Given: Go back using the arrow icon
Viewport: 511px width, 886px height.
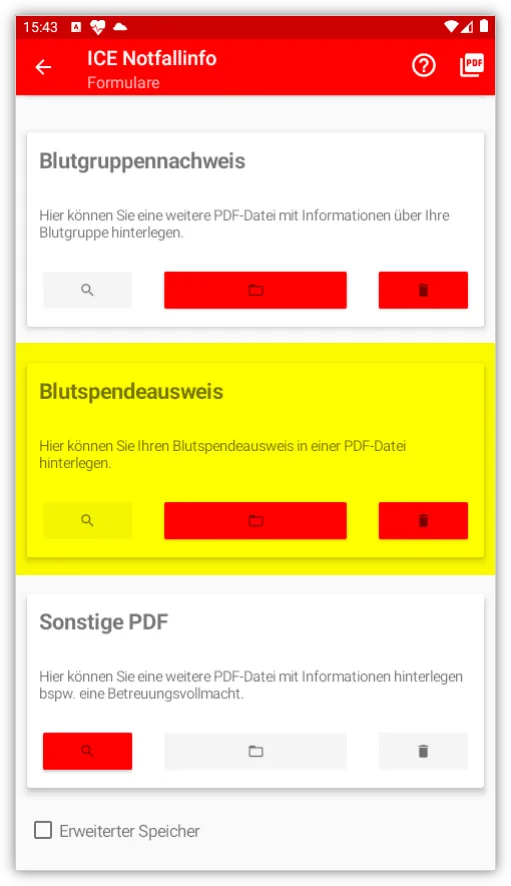Looking at the screenshot, I should point(43,67).
